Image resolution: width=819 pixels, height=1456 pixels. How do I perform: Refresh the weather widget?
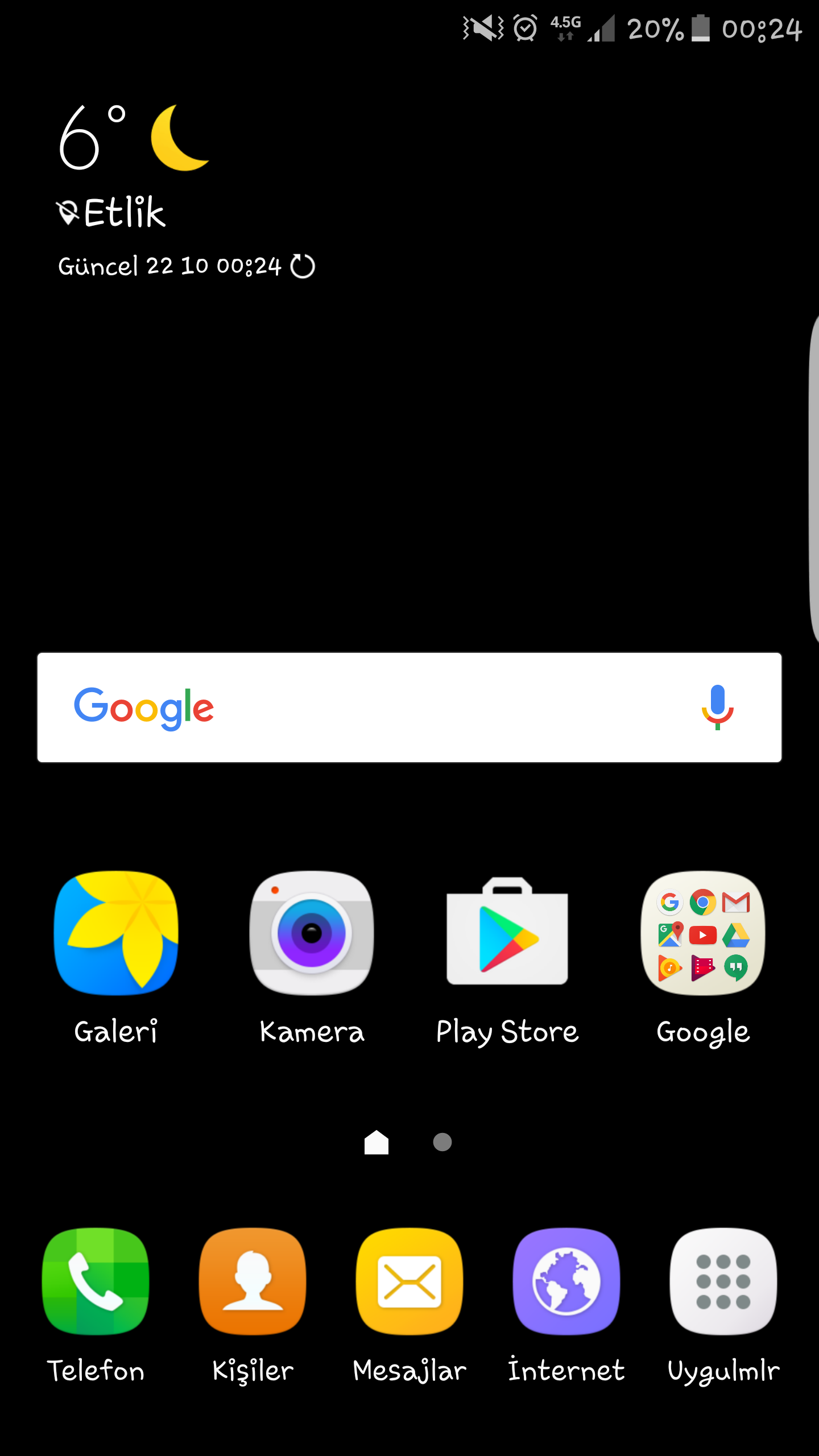click(303, 266)
